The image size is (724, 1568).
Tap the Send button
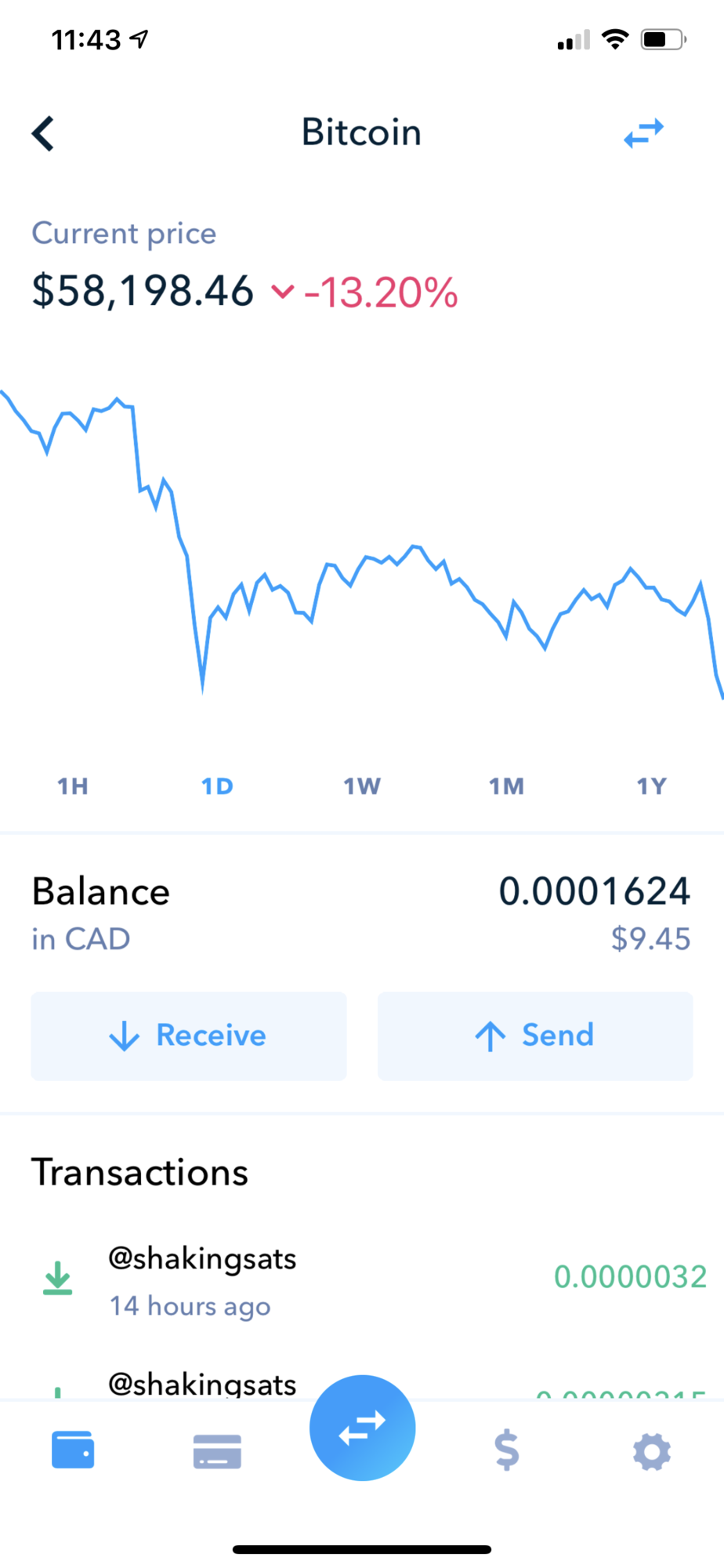click(x=535, y=1036)
